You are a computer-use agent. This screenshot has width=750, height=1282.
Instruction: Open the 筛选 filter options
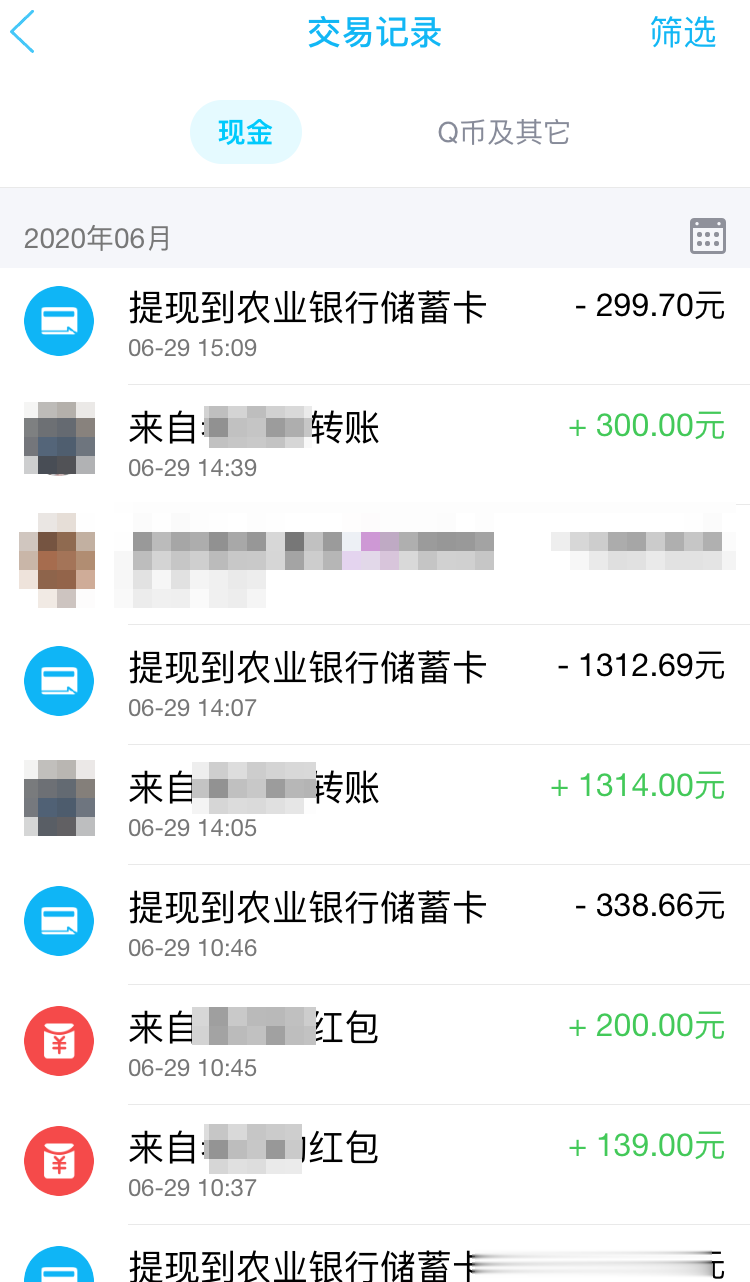pyautogui.click(x=683, y=33)
